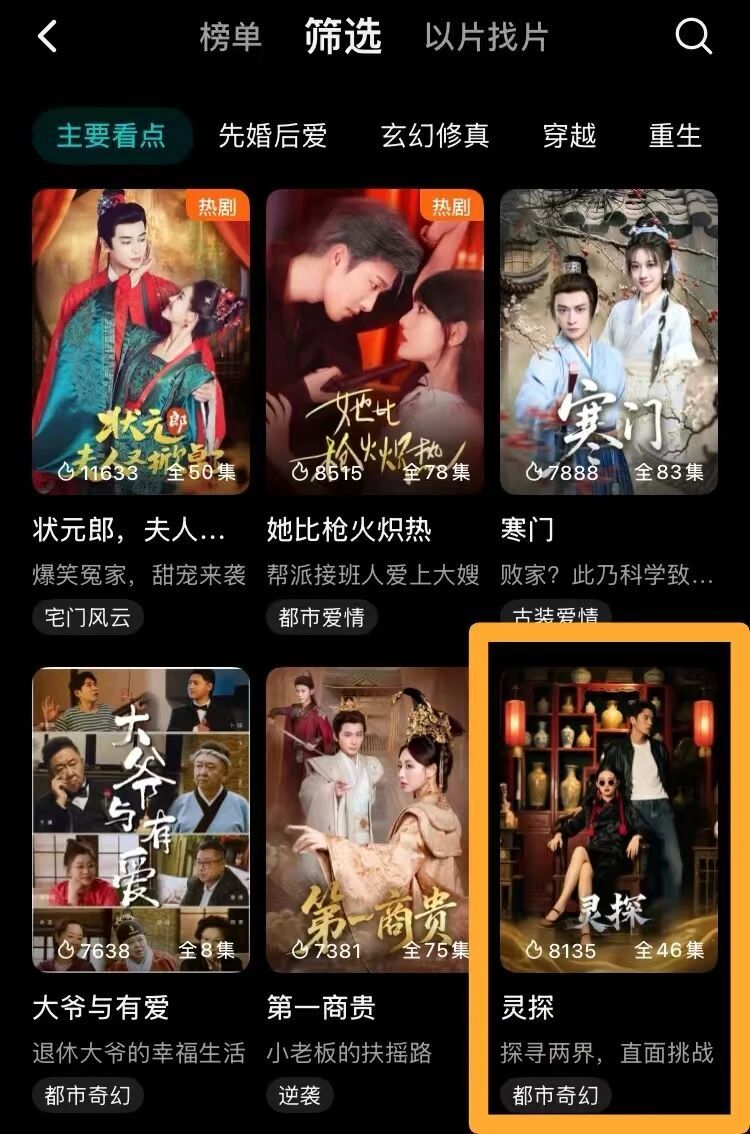The width and height of the screenshot is (750, 1134).
Task: Go back using the arrow icon
Action: 47,37
